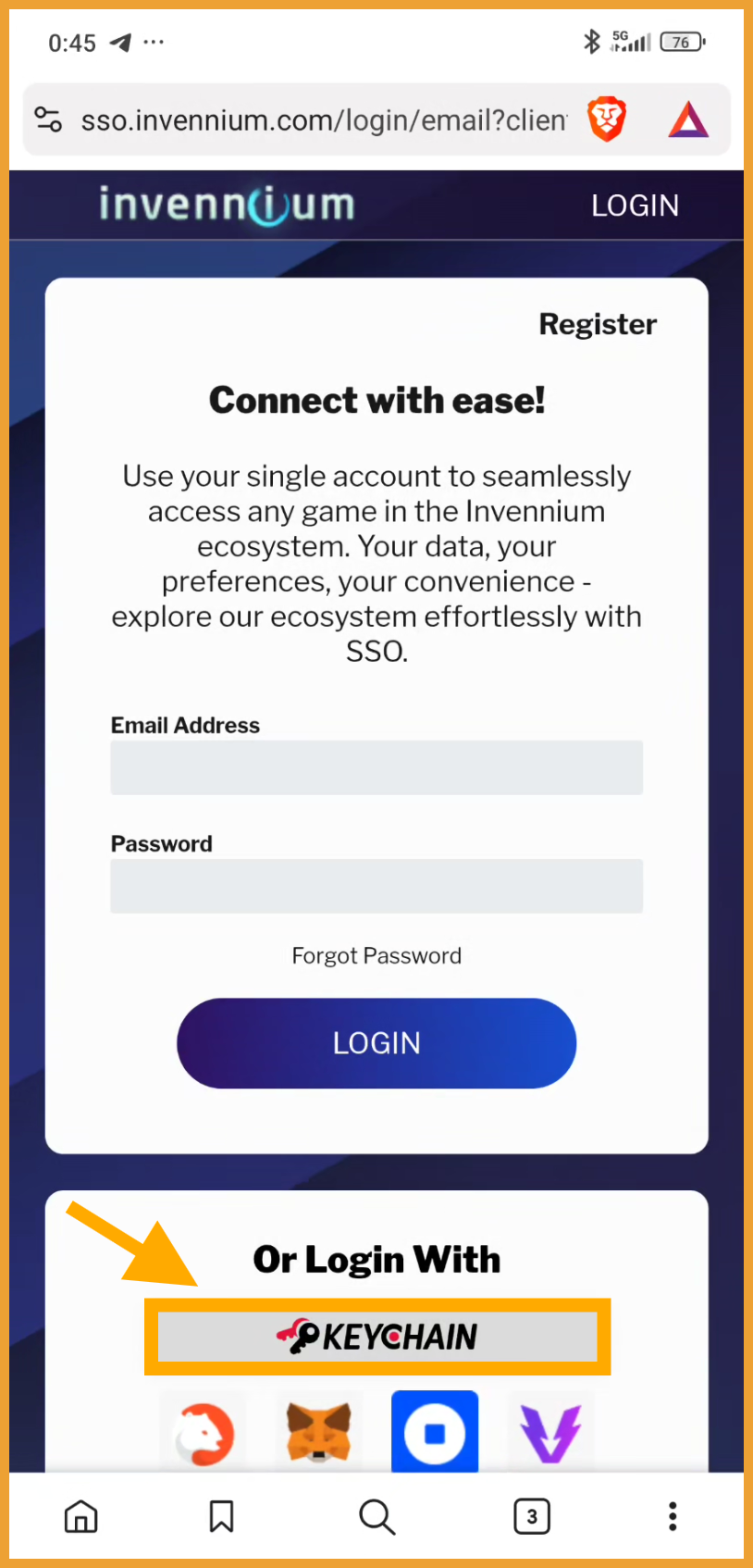Viewport: 753px width, 1568px height.
Task: Log in with the Coinbase Wallet icon
Action: (435, 1433)
